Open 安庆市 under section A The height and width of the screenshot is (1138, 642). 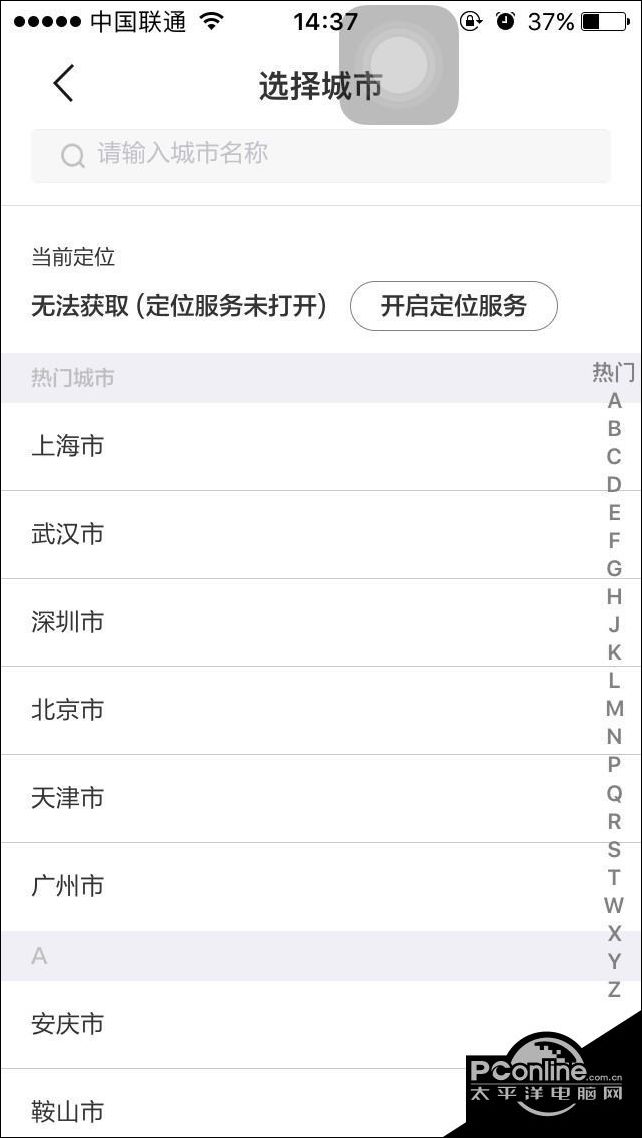pyautogui.click(x=321, y=1025)
